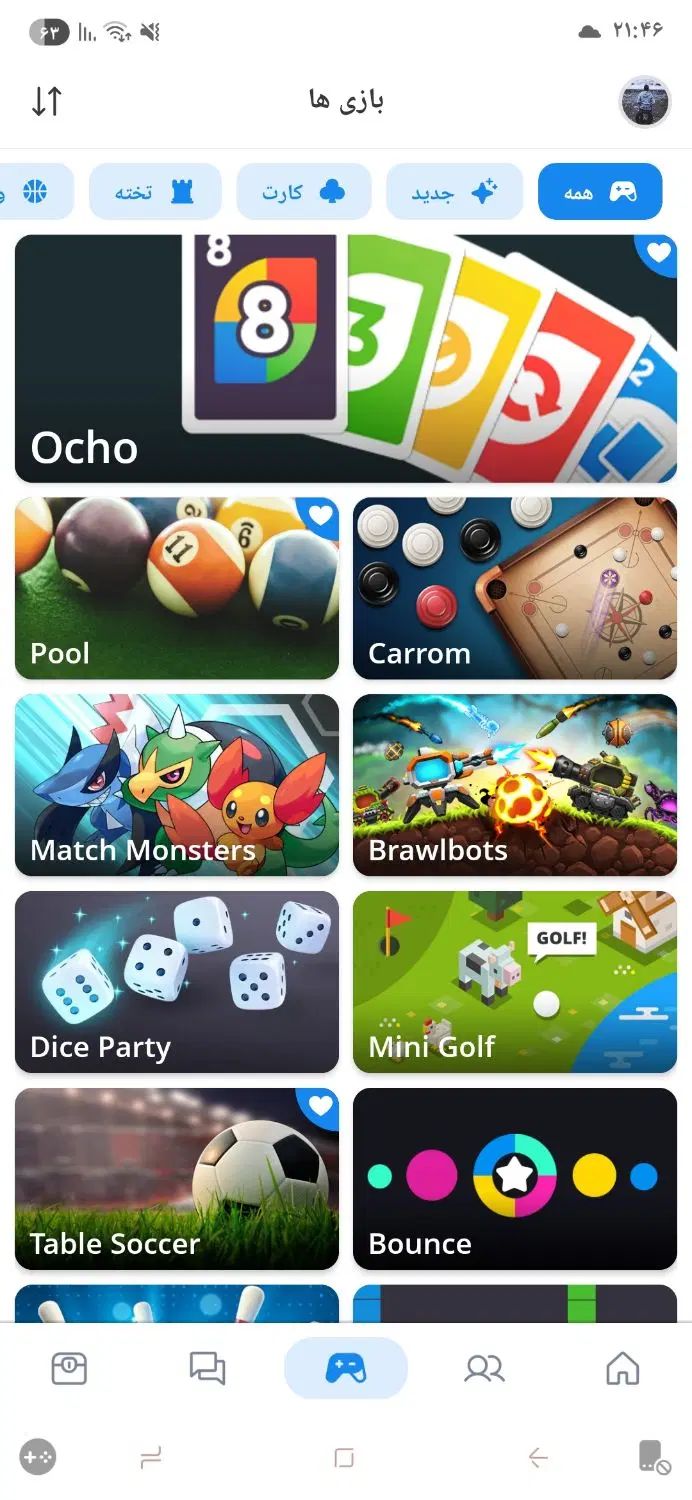Launch the Bounce game
Image resolution: width=692 pixels, height=1500 pixels.
click(514, 1179)
